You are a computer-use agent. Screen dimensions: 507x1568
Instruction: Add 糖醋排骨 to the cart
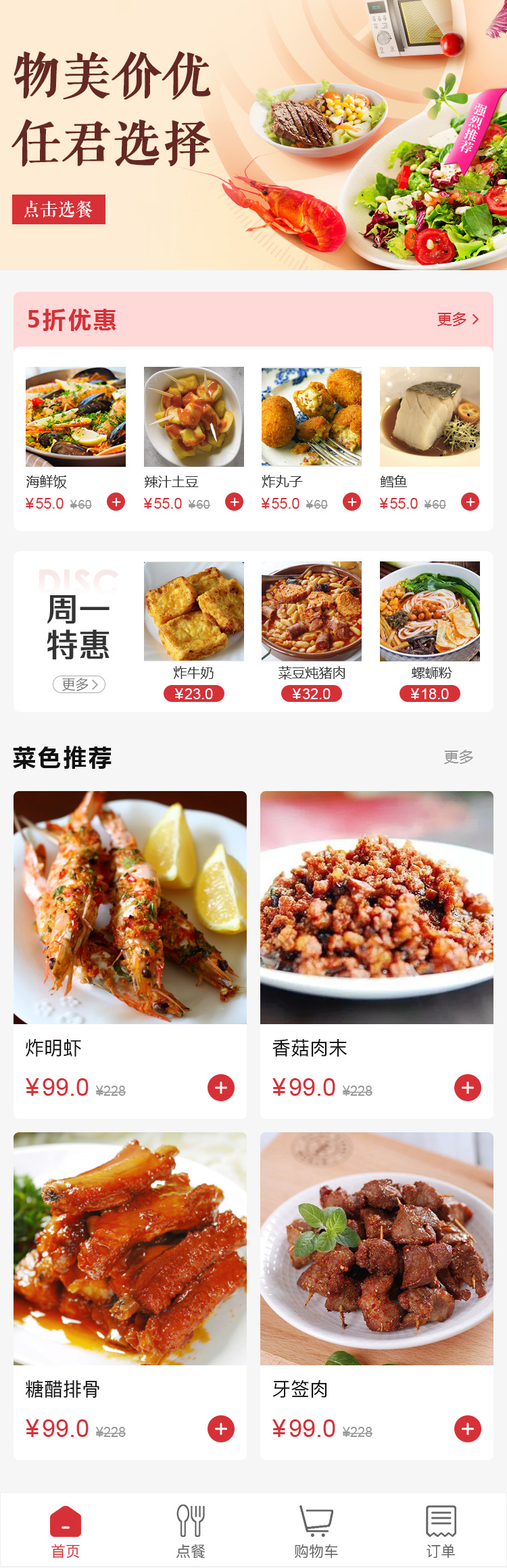[x=221, y=1429]
